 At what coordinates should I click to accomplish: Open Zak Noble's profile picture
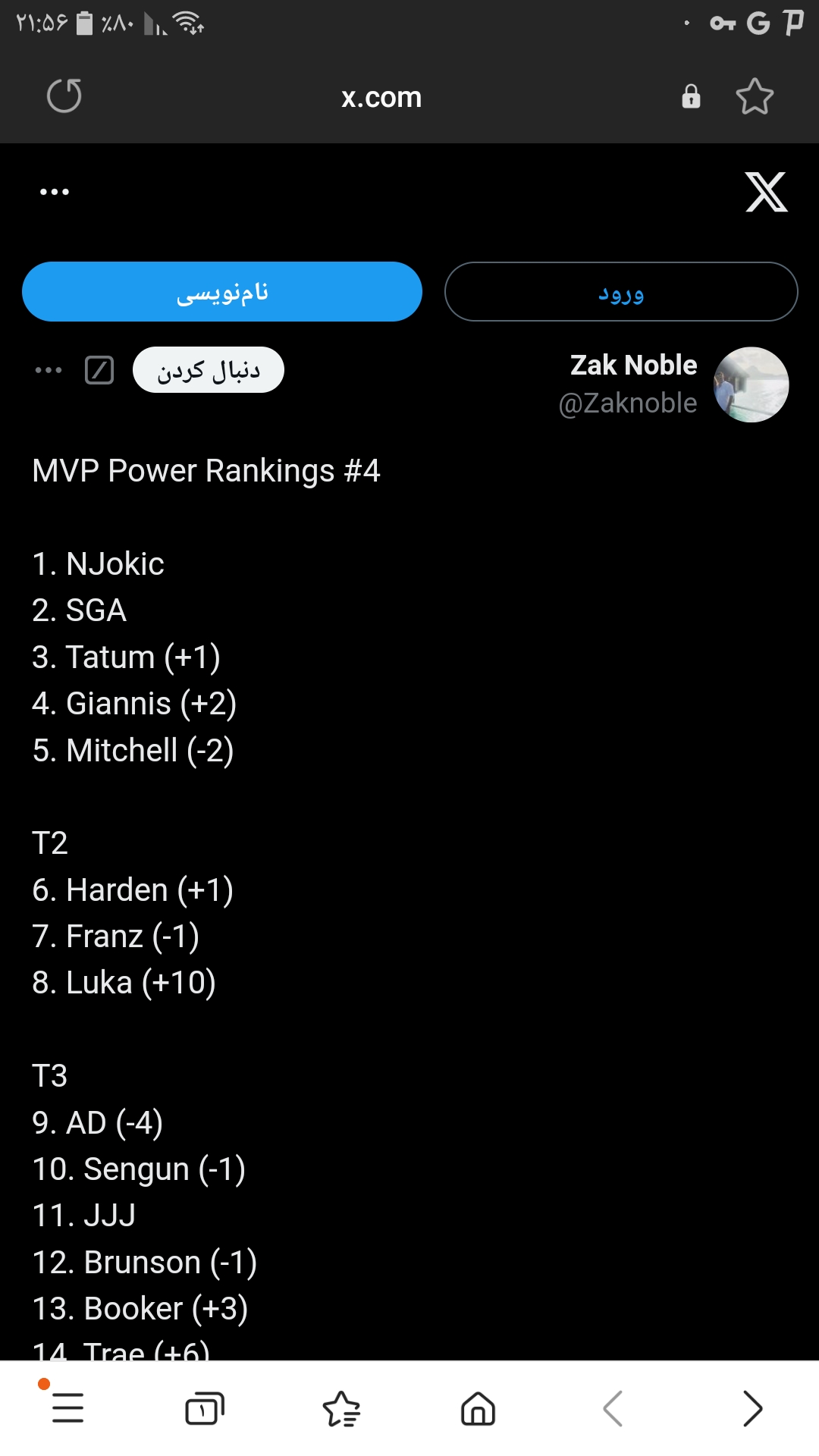[x=751, y=384]
